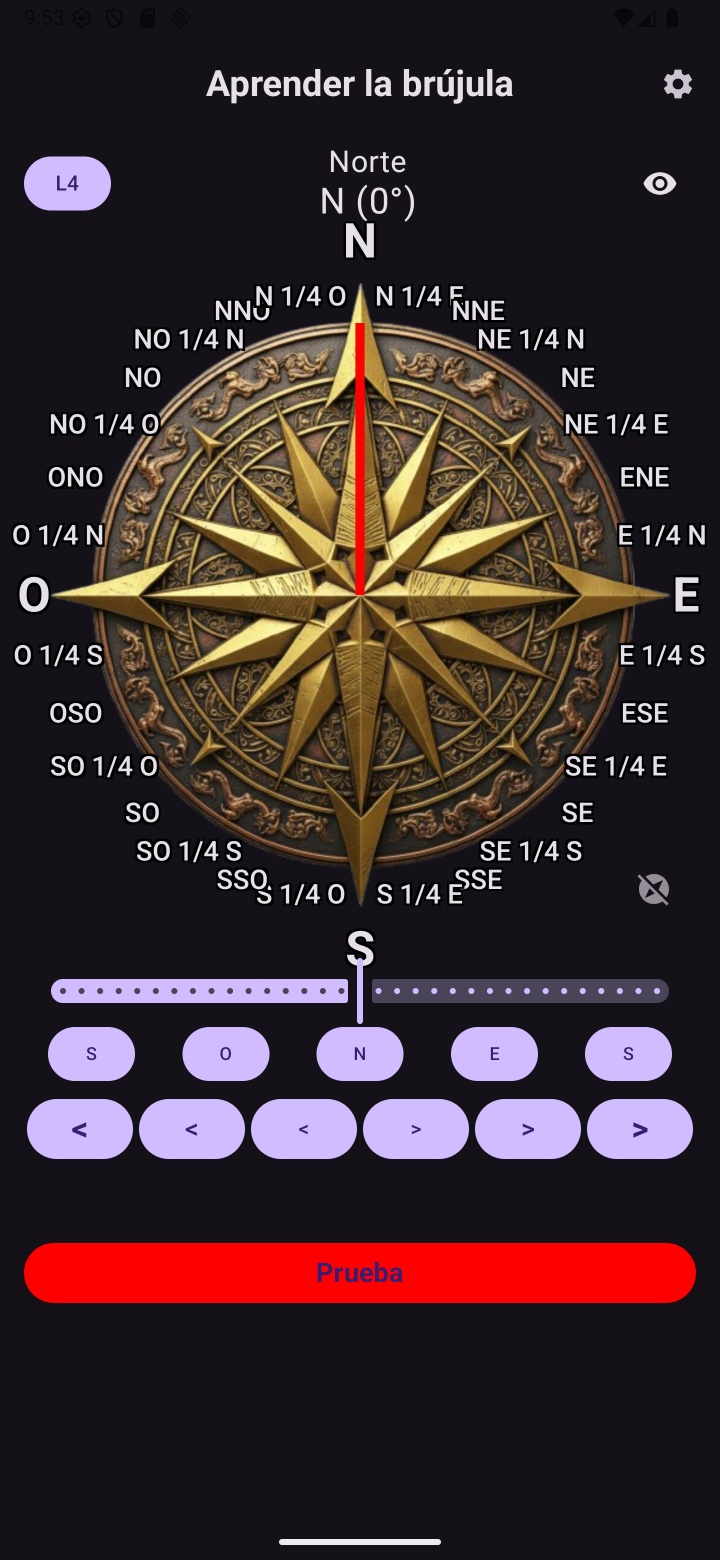Tap the navigation handle at screen bottom
The width and height of the screenshot is (720, 1560).
pos(360,1542)
